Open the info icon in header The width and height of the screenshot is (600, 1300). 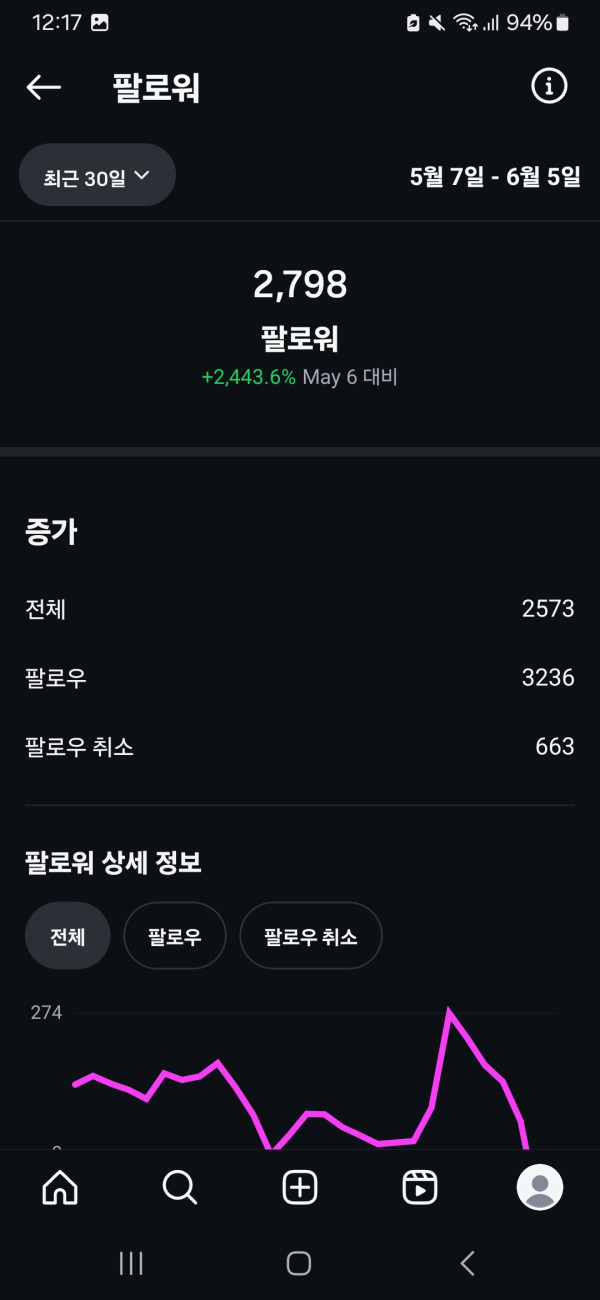point(548,87)
